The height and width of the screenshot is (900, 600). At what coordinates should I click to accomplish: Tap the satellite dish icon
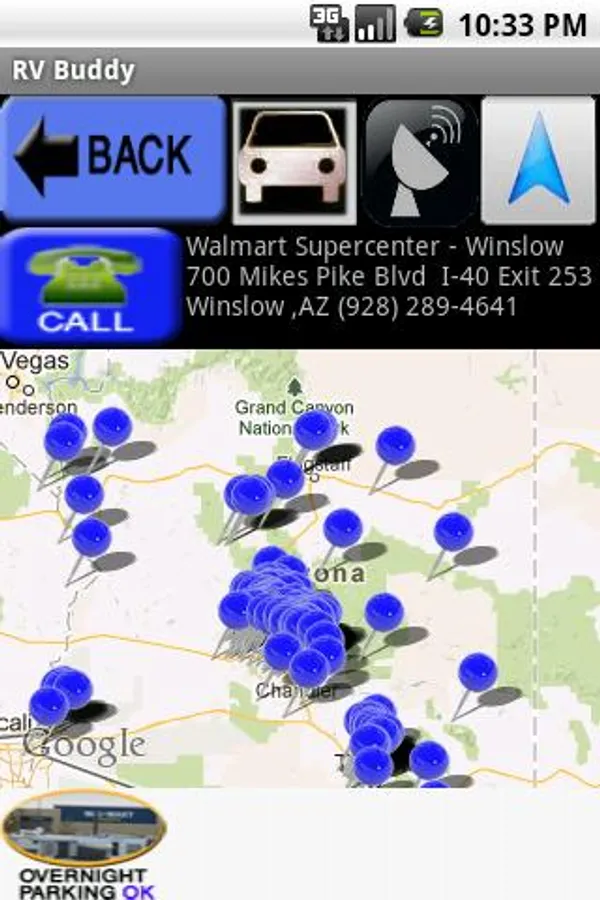(421, 161)
